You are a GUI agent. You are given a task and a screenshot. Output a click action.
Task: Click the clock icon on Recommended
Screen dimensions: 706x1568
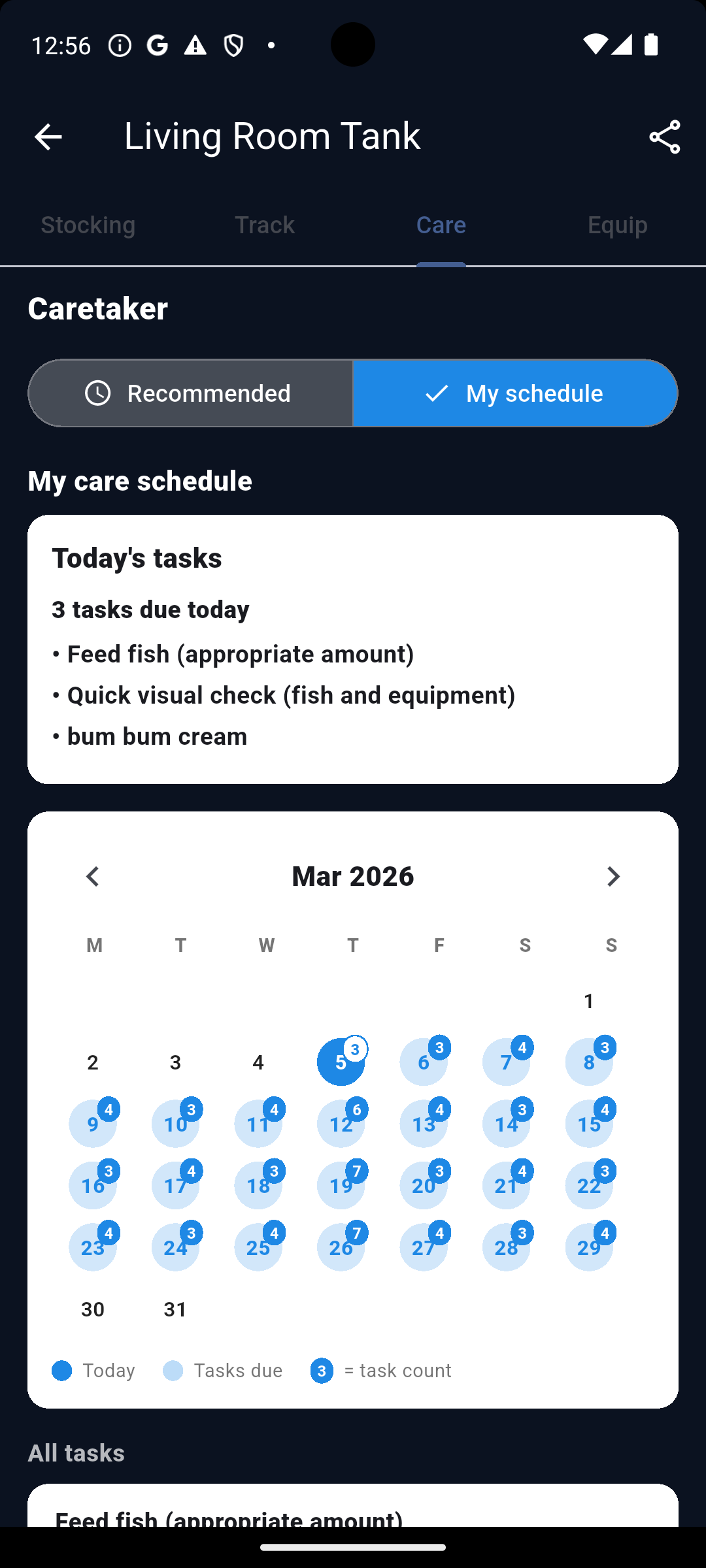click(97, 393)
